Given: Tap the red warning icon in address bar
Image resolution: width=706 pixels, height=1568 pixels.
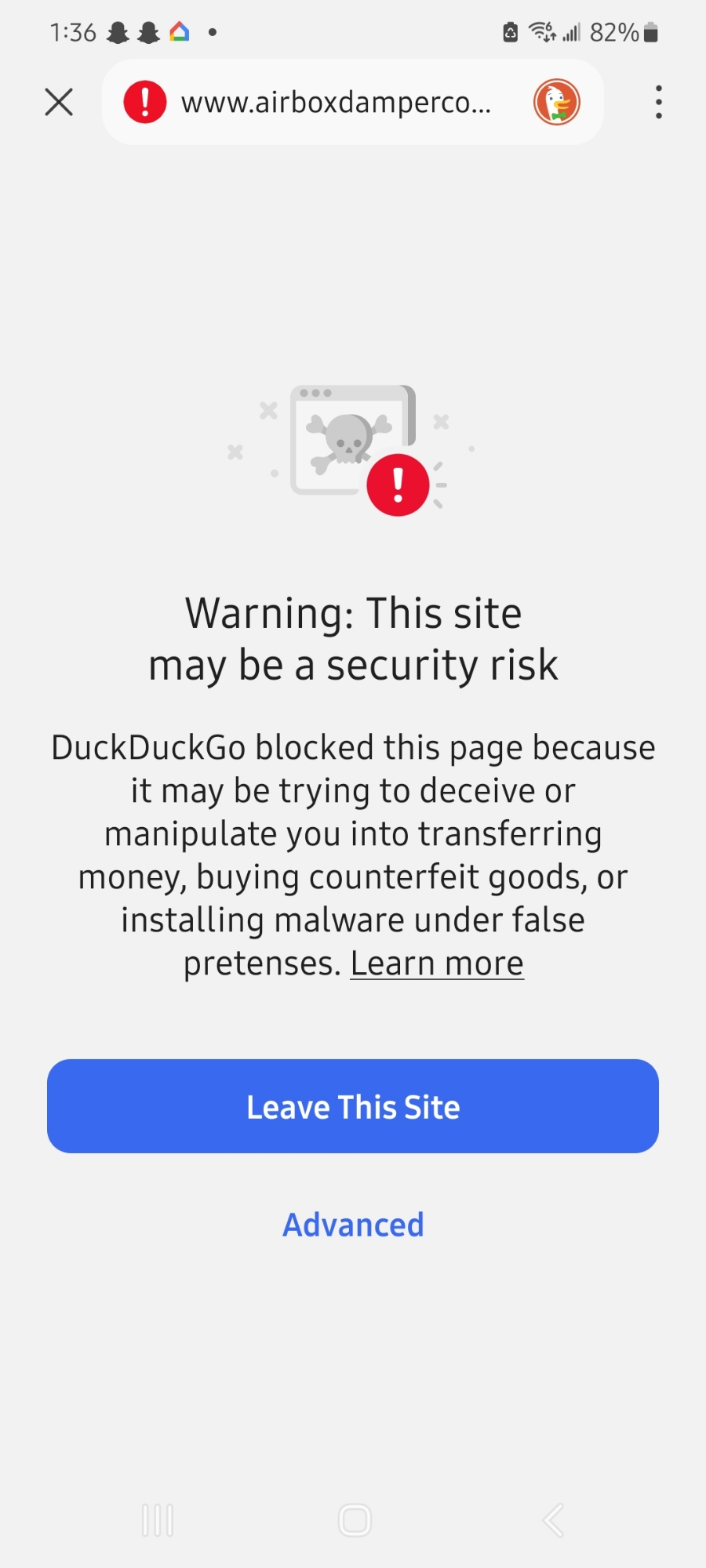Looking at the screenshot, I should (145, 102).
